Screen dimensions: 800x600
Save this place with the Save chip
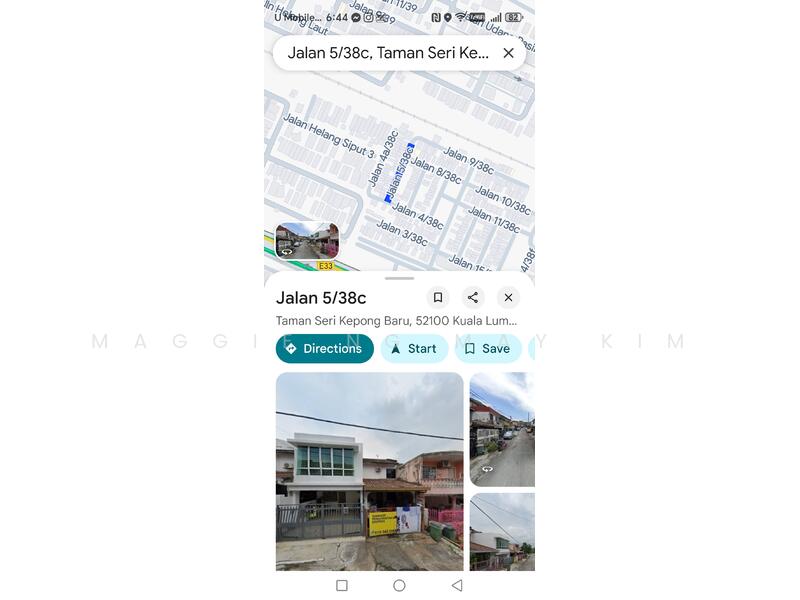(487, 348)
